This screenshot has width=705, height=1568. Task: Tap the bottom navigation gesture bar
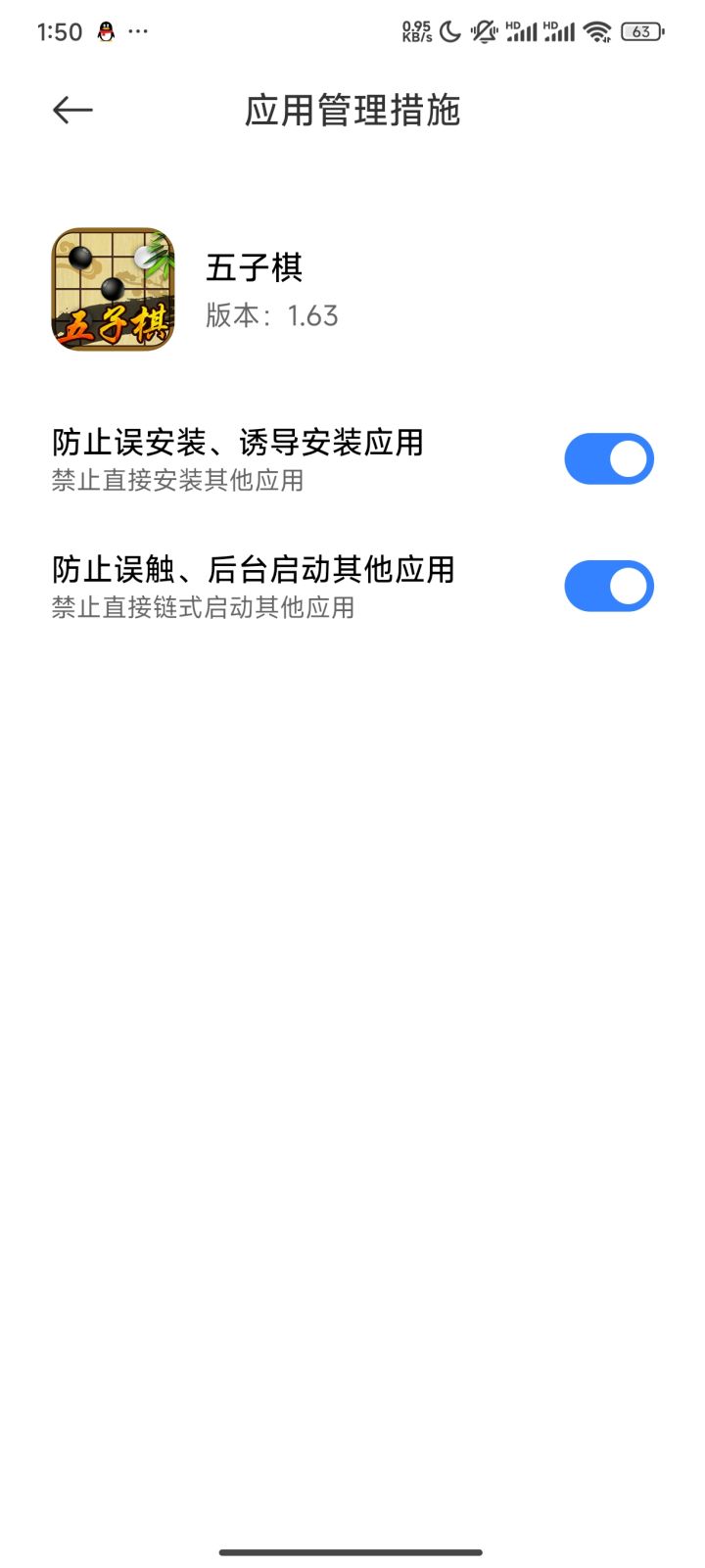(352, 1552)
